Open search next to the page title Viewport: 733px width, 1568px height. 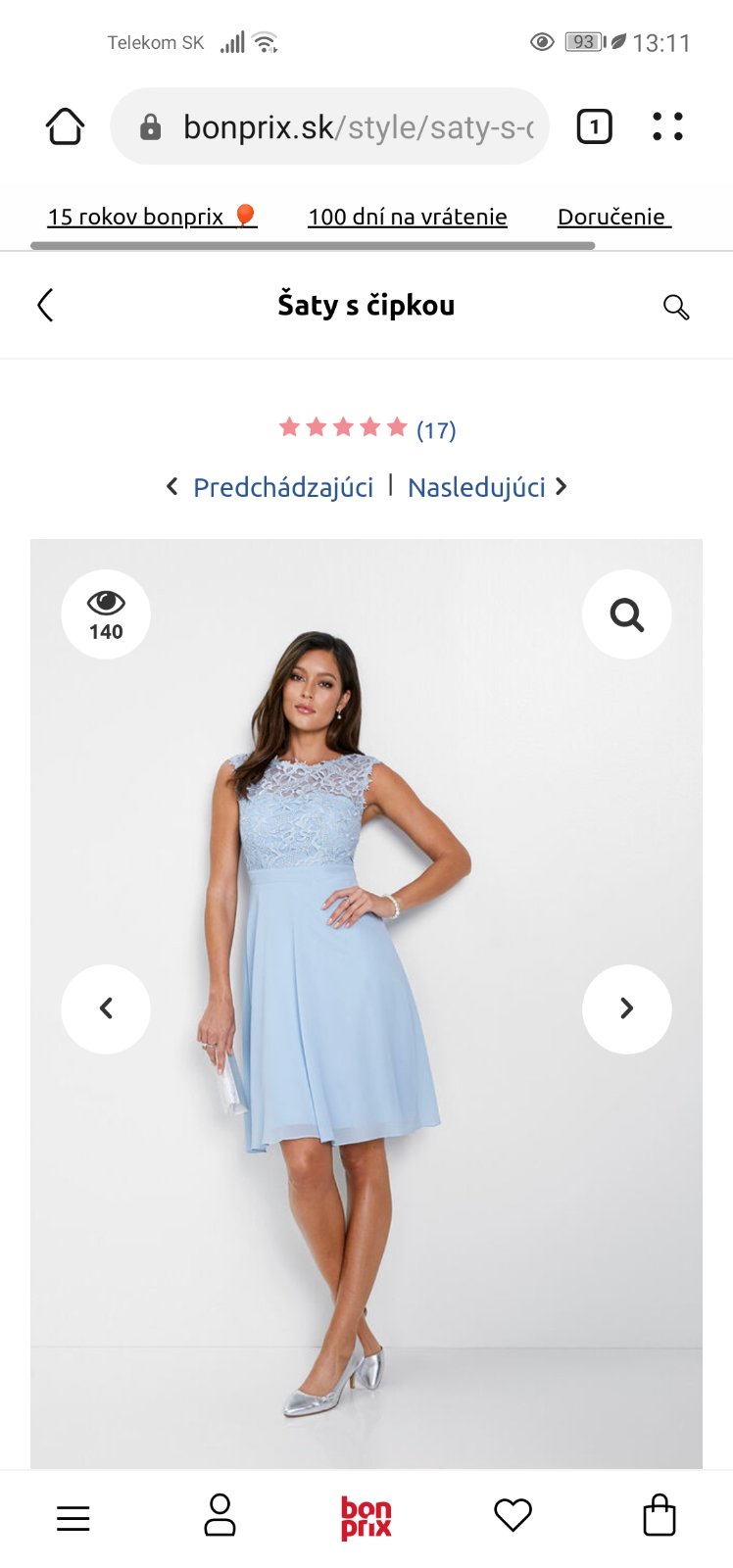pos(676,307)
